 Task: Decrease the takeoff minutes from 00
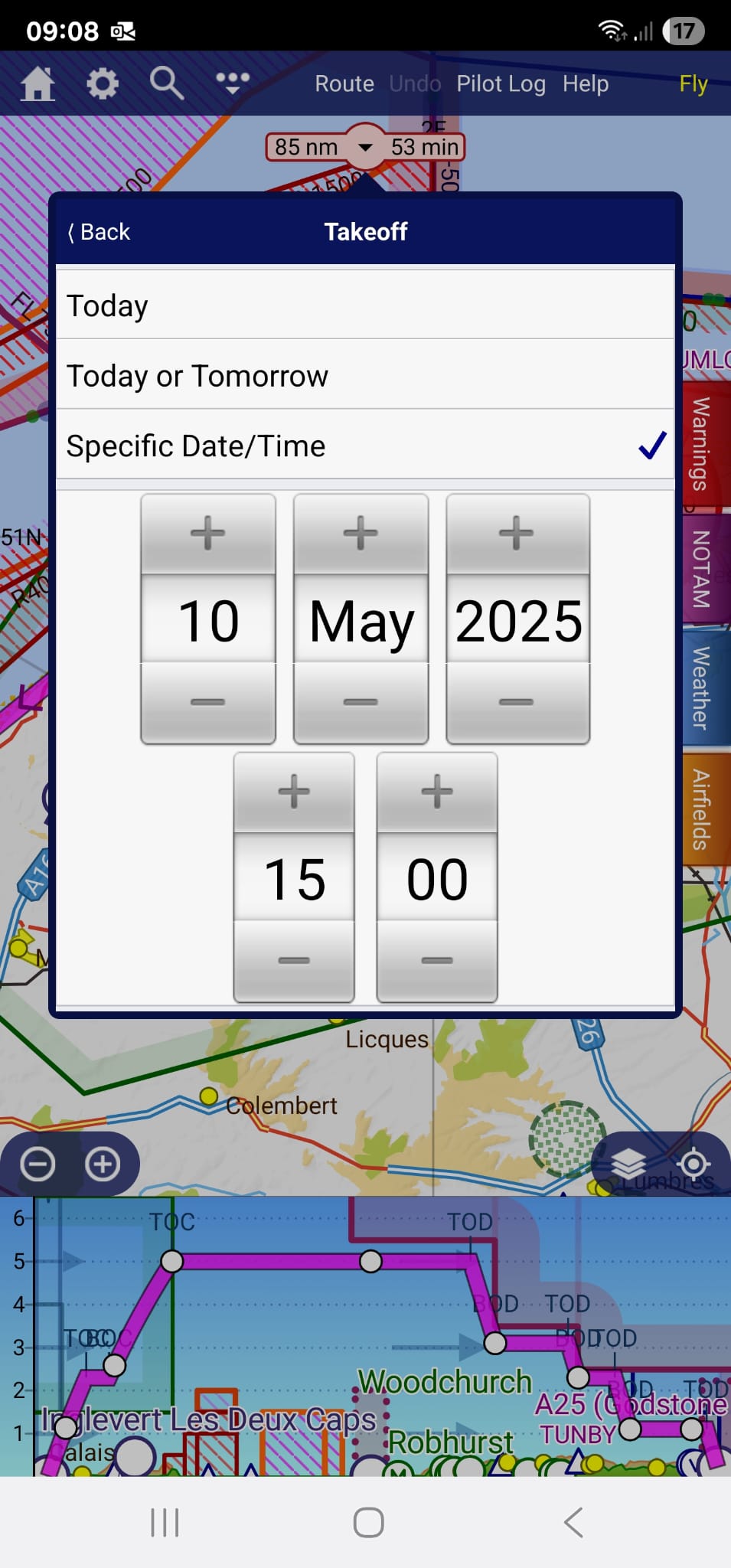[437, 961]
